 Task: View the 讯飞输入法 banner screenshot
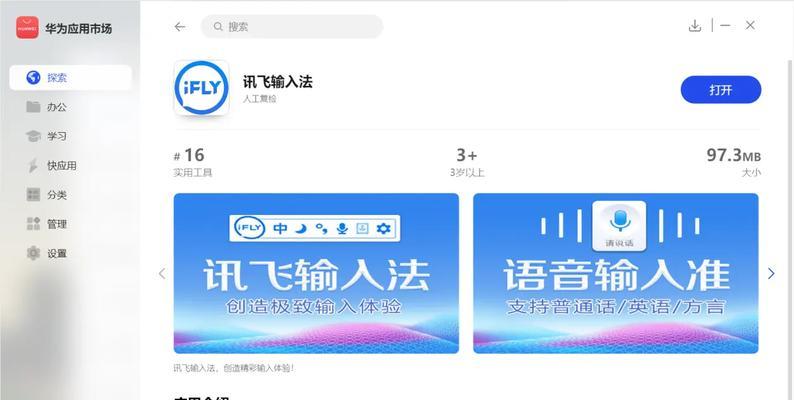[316, 273]
